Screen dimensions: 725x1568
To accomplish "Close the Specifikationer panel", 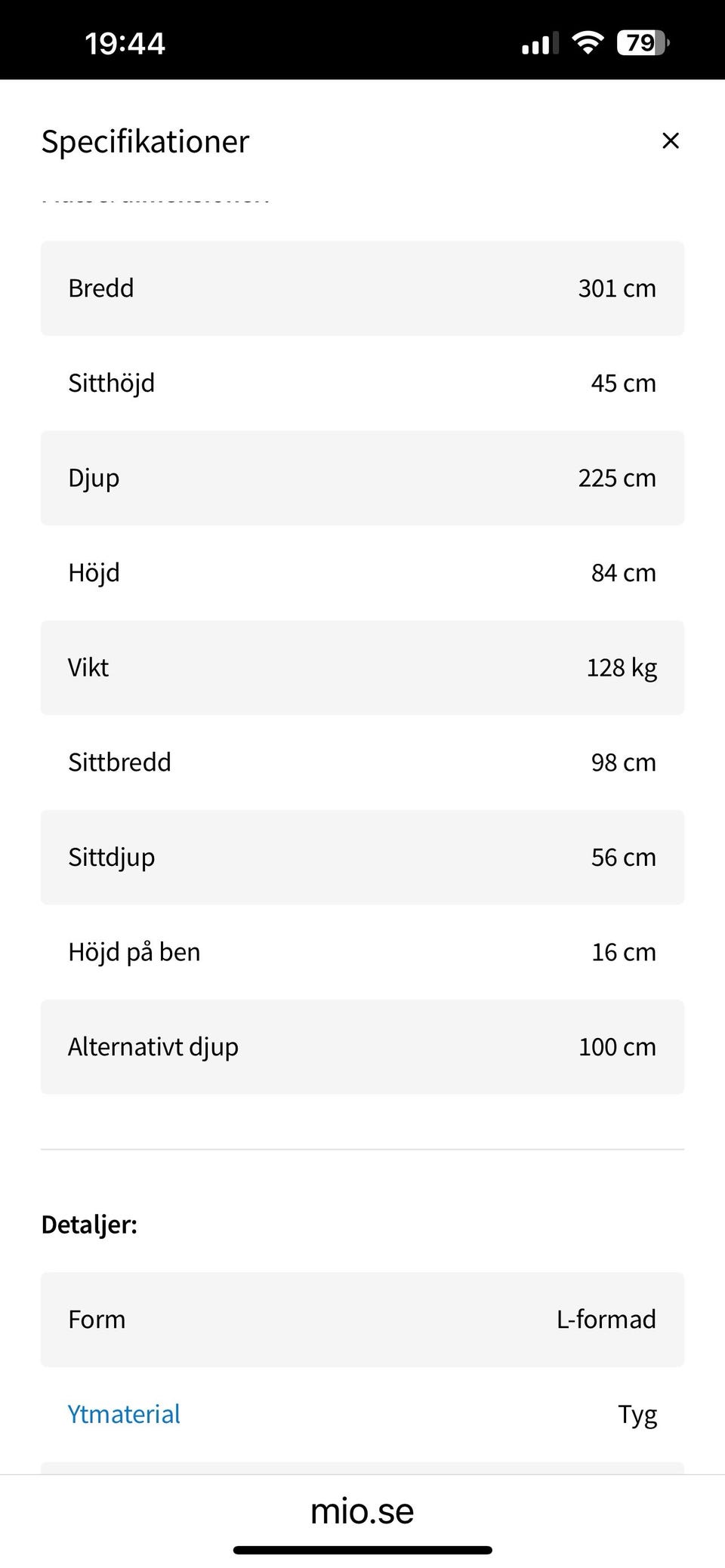I will click(670, 140).
